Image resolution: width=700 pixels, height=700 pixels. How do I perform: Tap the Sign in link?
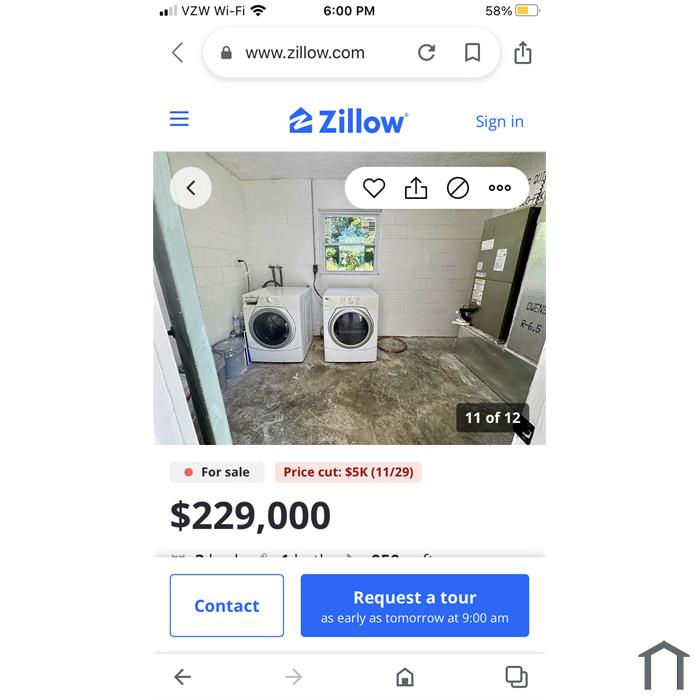499,121
